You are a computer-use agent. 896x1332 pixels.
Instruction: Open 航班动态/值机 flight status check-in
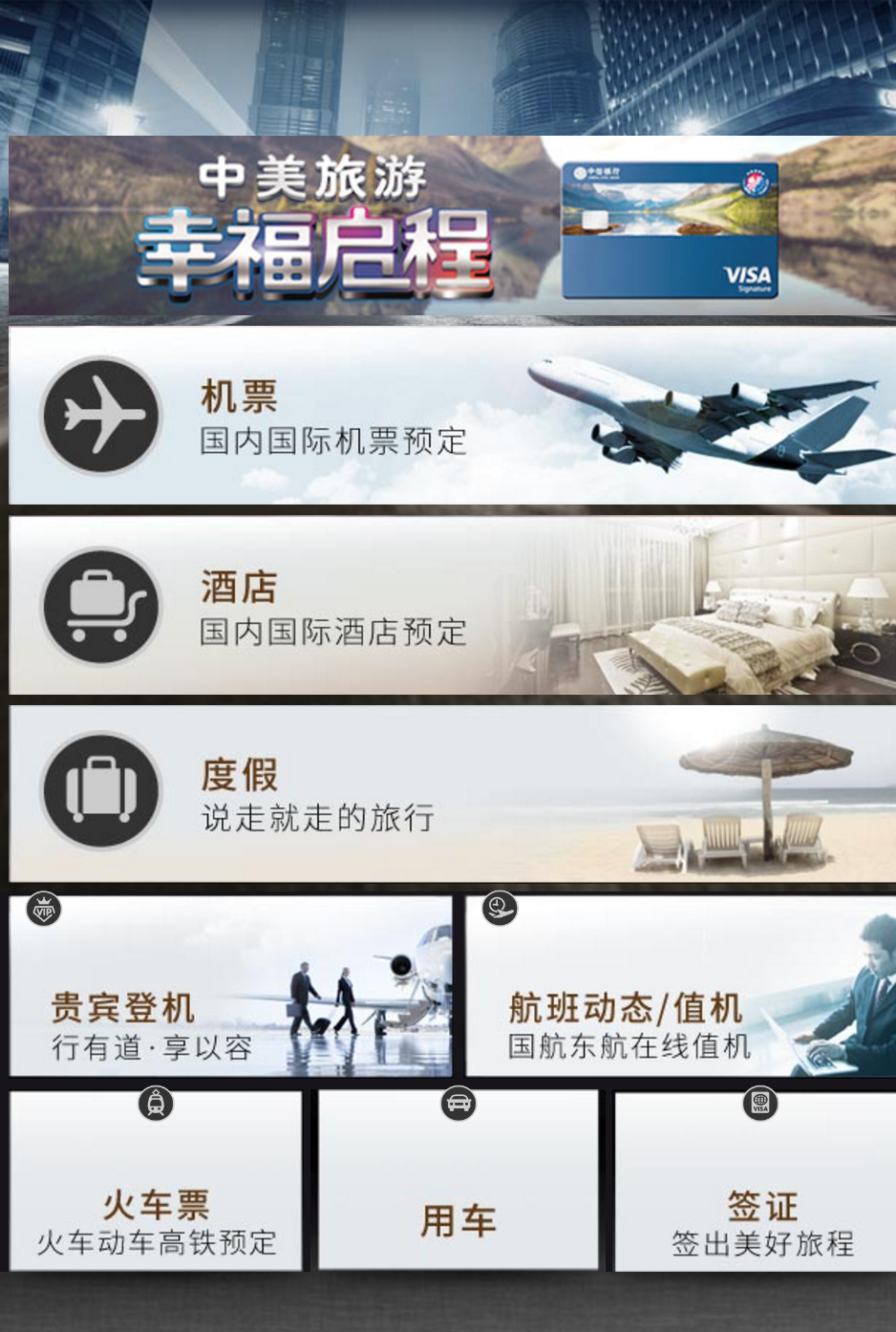(x=680, y=986)
